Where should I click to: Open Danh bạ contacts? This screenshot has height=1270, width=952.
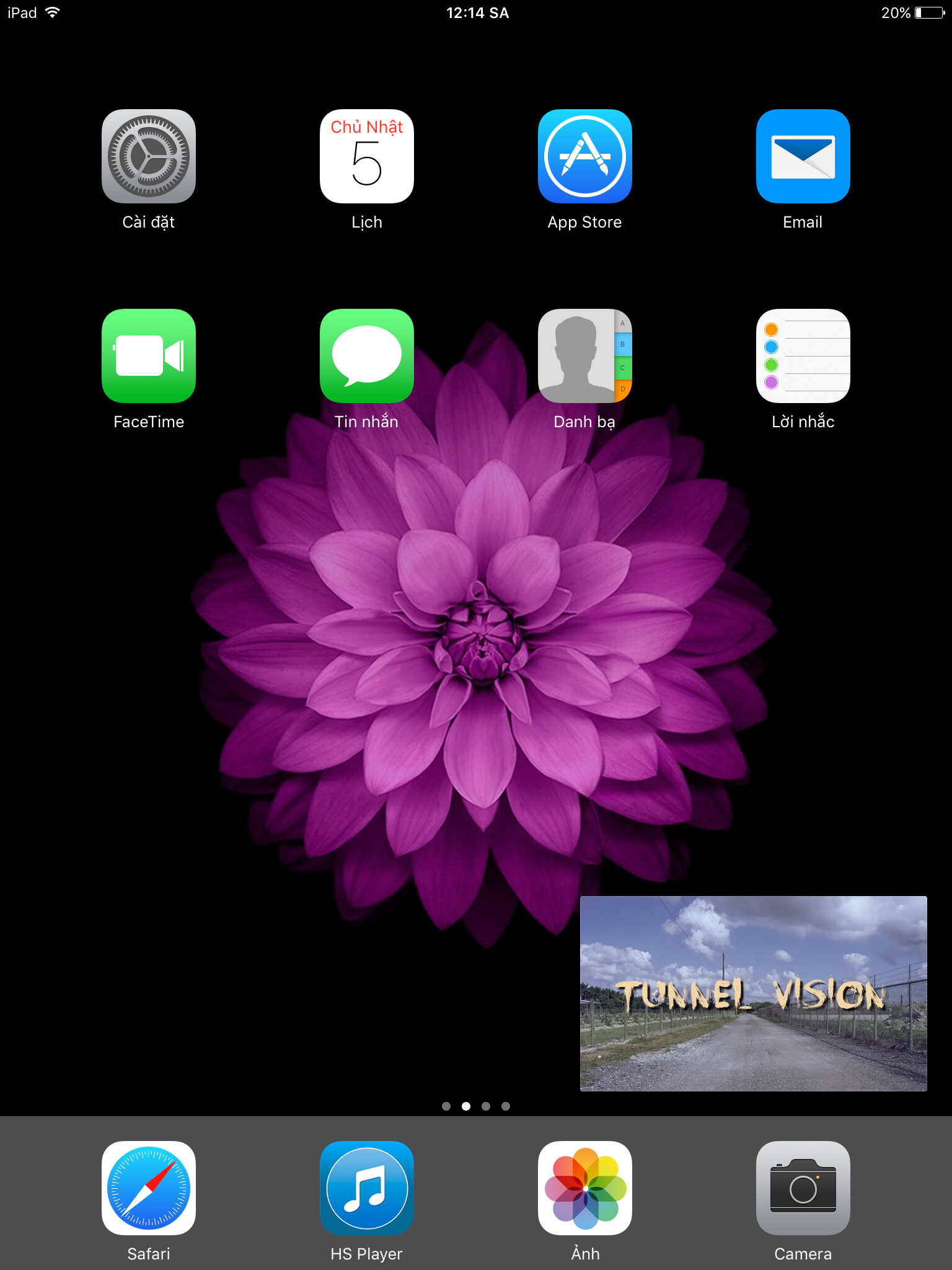click(585, 356)
